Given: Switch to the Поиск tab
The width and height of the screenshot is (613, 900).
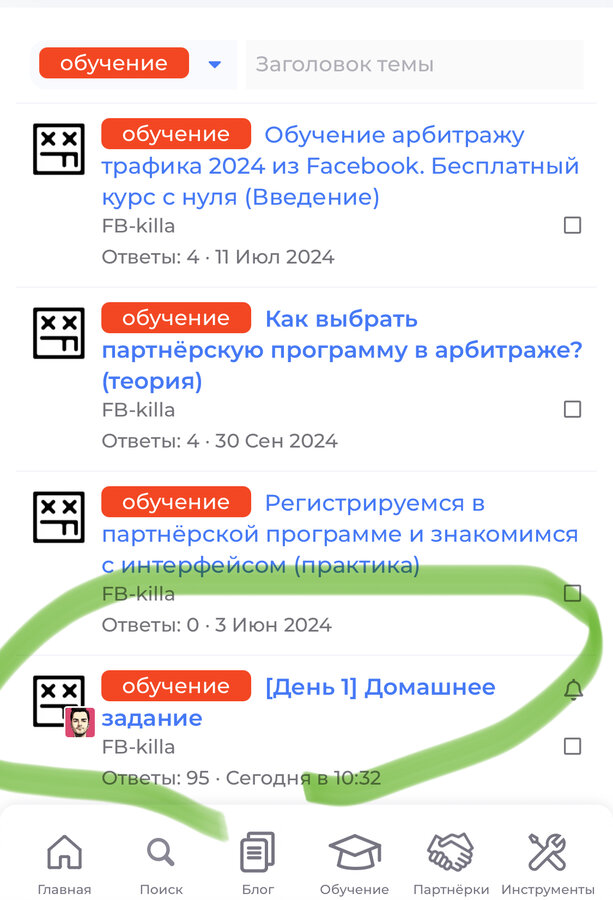Looking at the screenshot, I should (161, 864).
